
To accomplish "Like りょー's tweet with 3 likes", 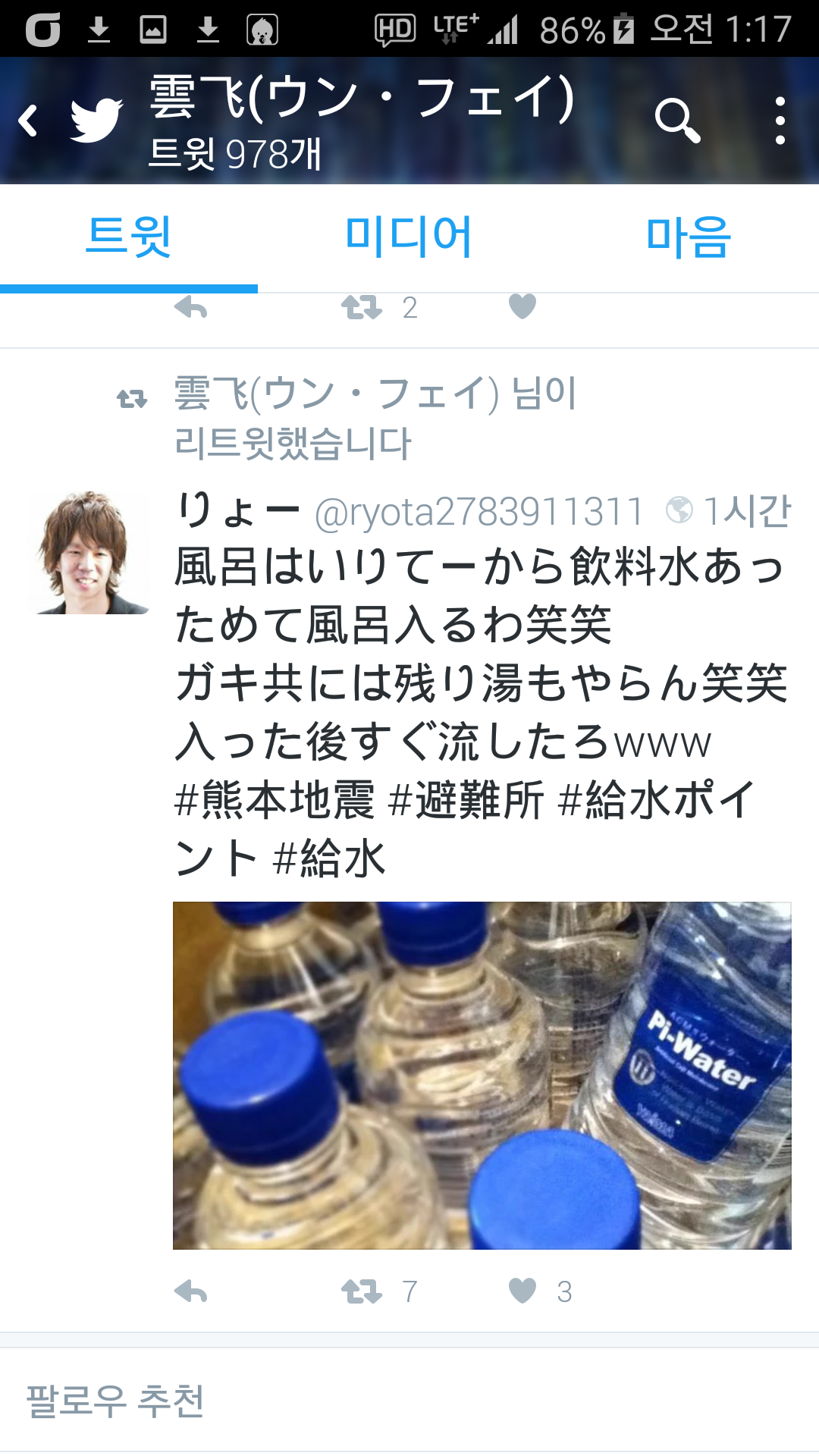I will pyautogui.click(x=522, y=1291).
